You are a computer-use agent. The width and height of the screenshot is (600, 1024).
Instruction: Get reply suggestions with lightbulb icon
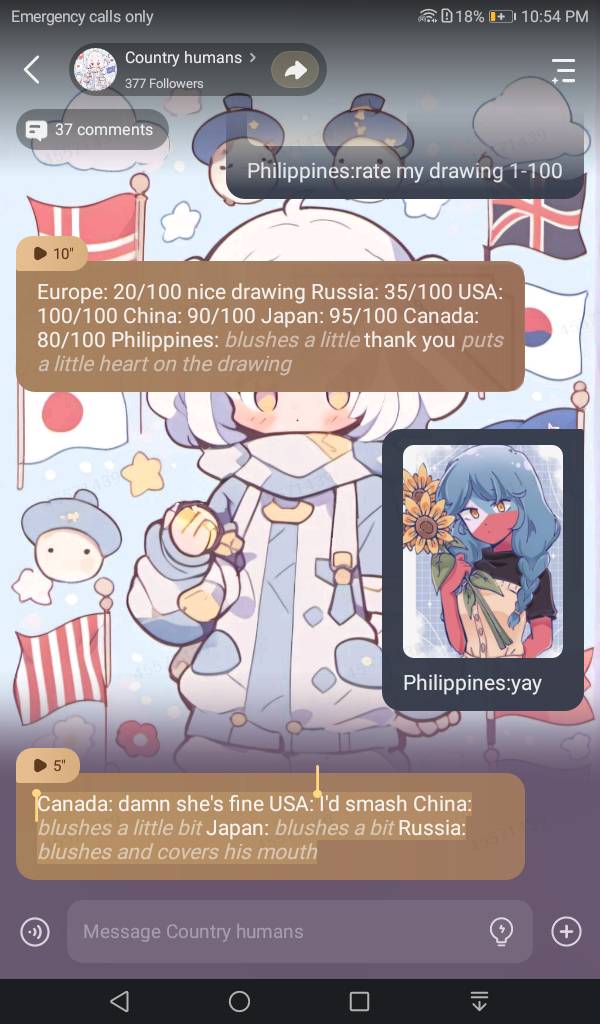tap(501, 932)
